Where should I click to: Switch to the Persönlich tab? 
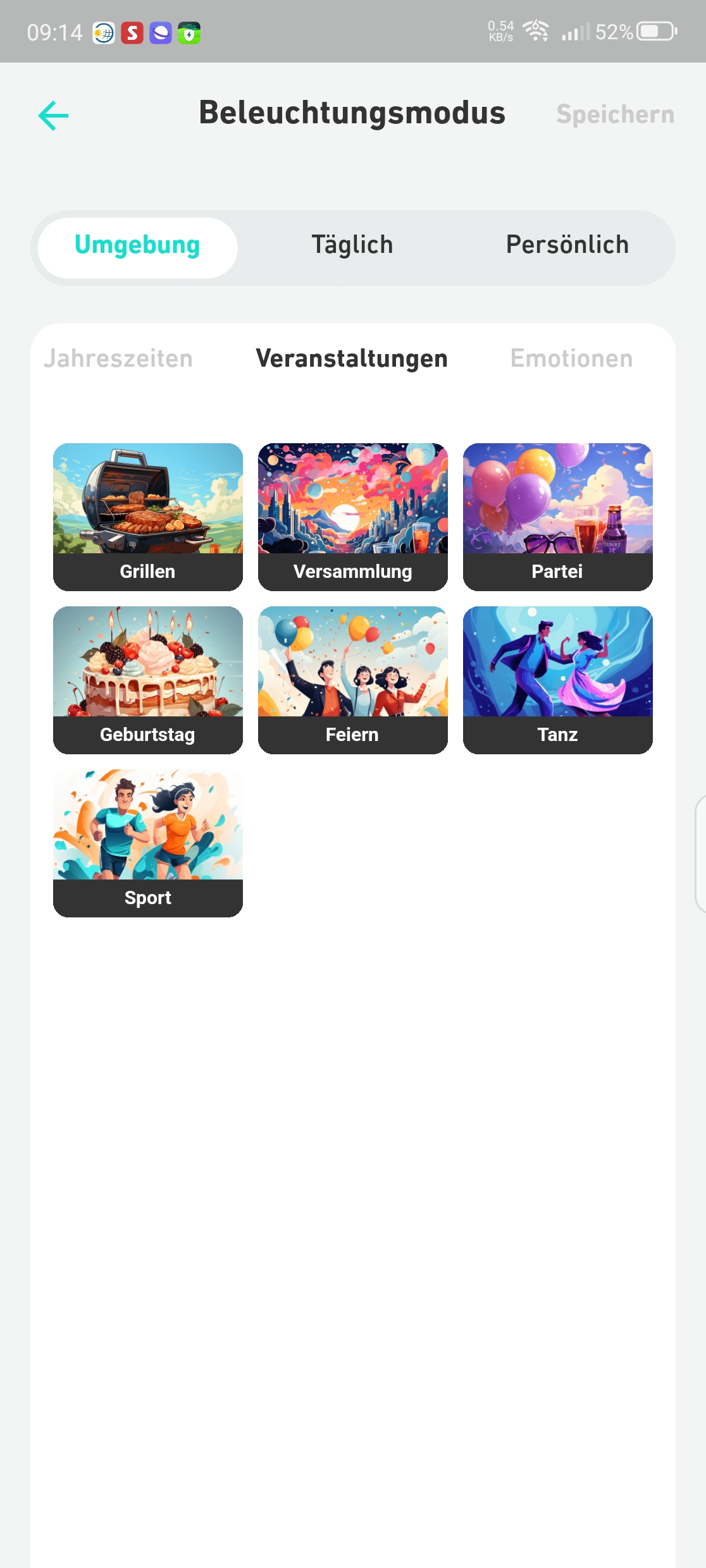pos(567,245)
